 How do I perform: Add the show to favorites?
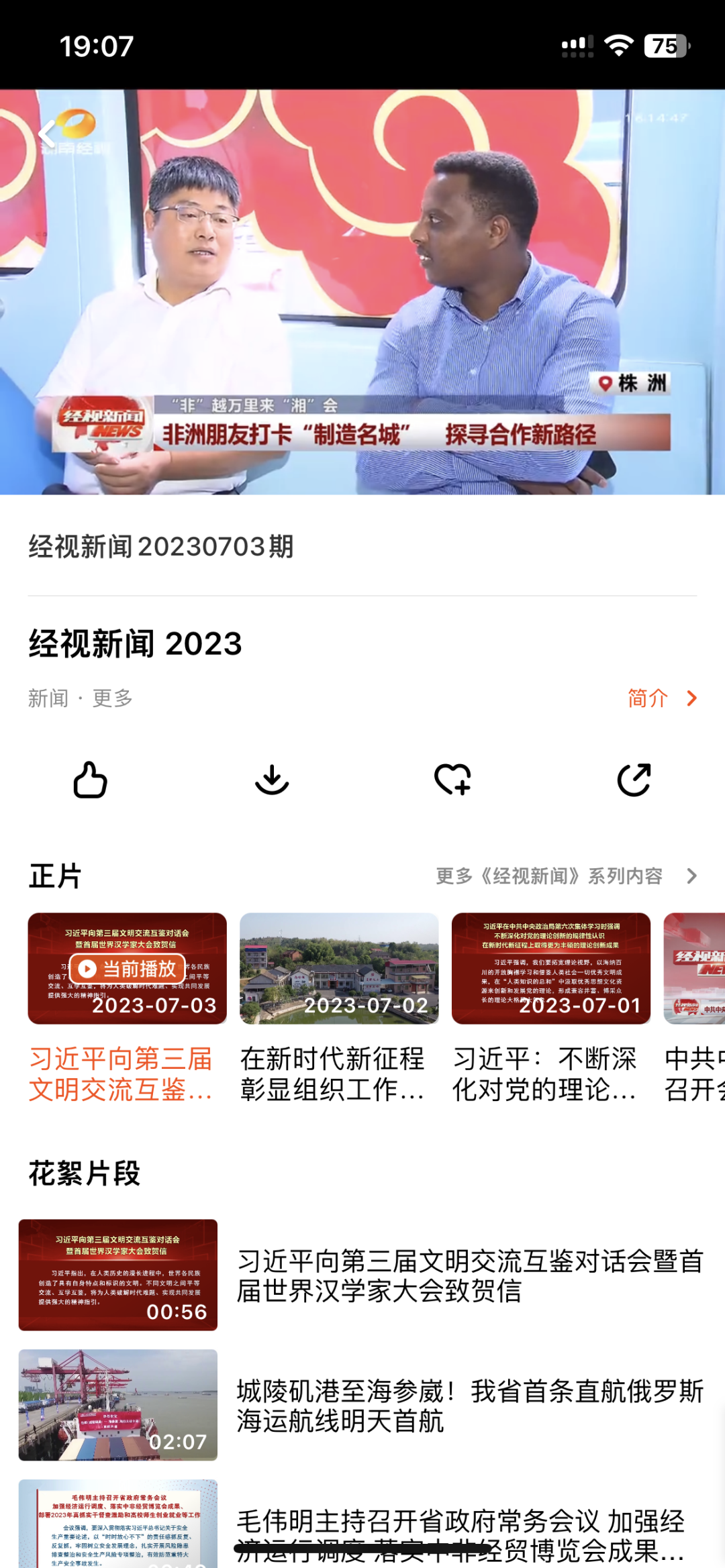pyautogui.click(x=453, y=780)
